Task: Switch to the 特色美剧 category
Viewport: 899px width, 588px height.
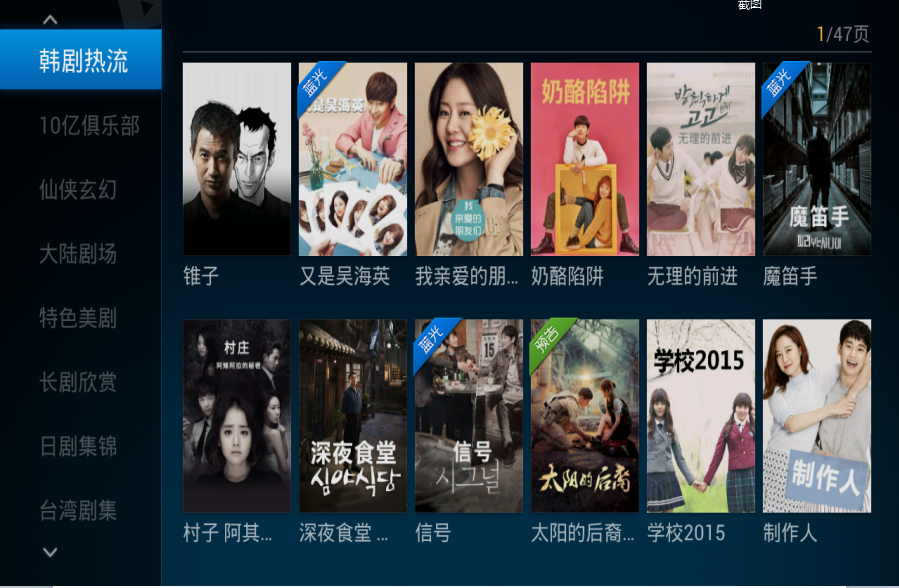Action: pos(78,318)
